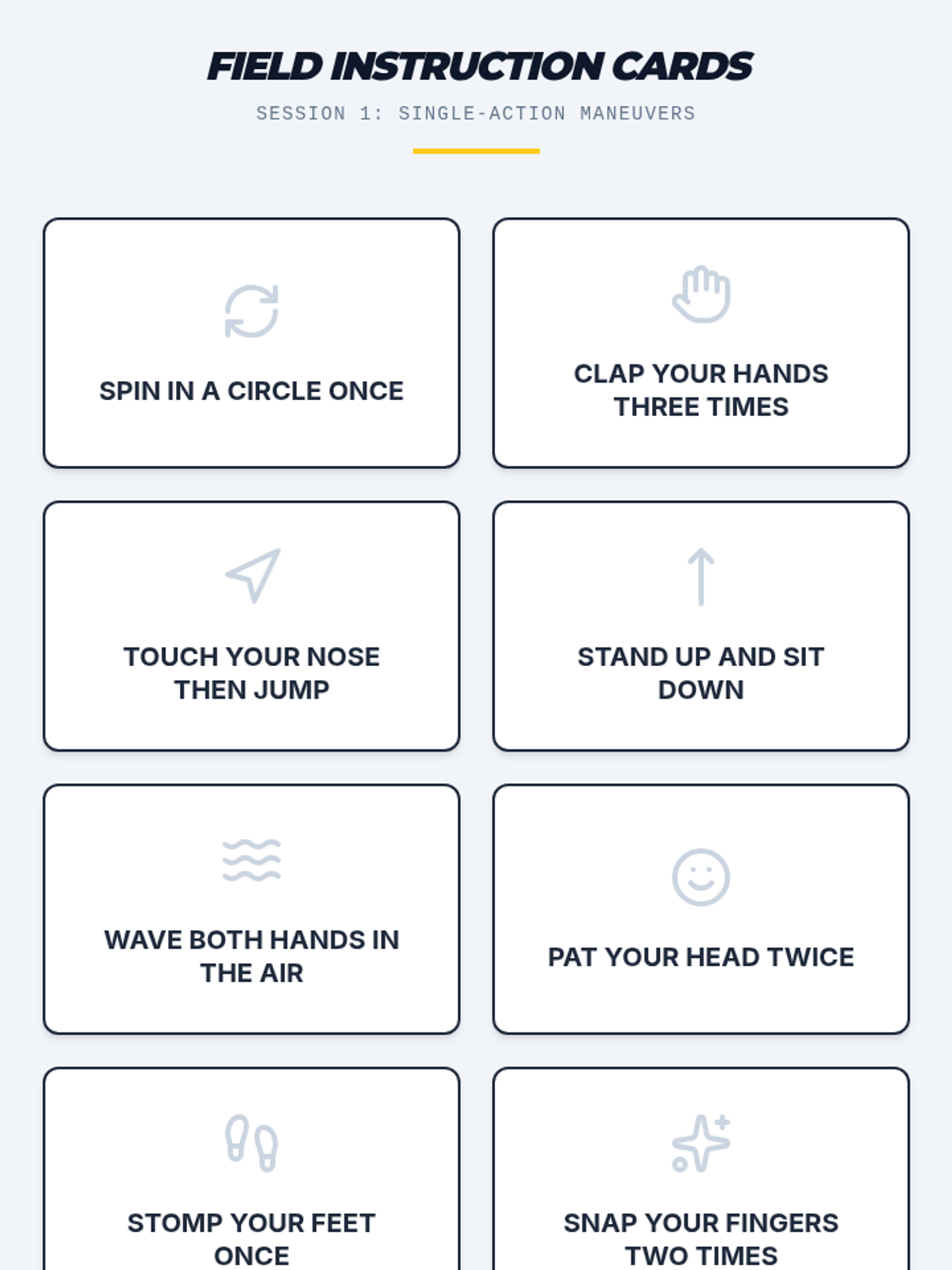
Task: Open the Snap Your Fingers Two Times card
Action: 701,1168
